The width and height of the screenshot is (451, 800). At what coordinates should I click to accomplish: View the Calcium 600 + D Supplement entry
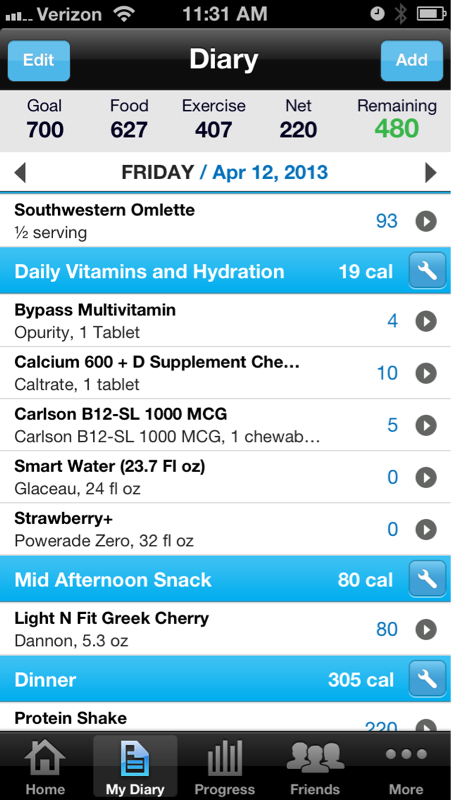[226, 373]
